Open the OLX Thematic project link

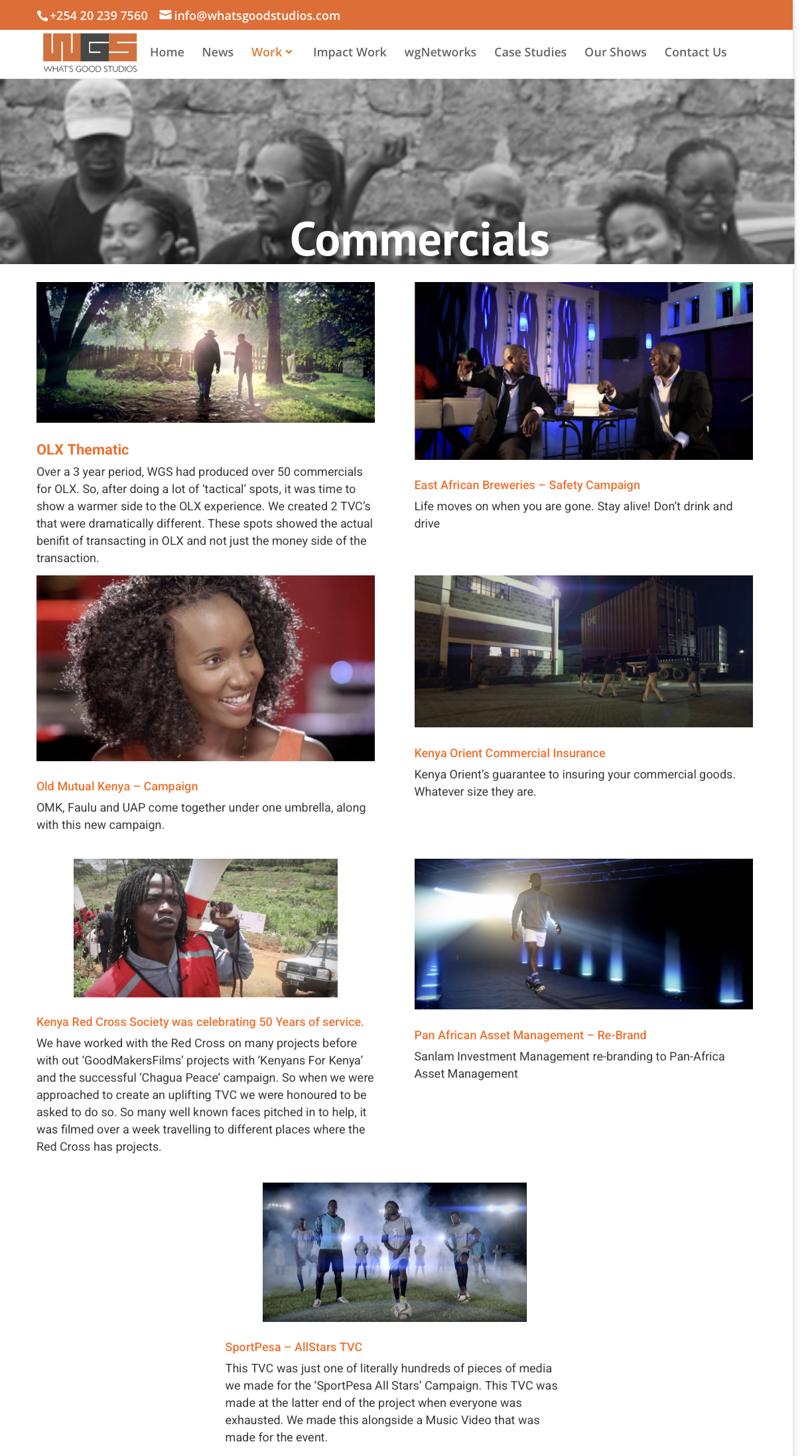coord(82,449)
